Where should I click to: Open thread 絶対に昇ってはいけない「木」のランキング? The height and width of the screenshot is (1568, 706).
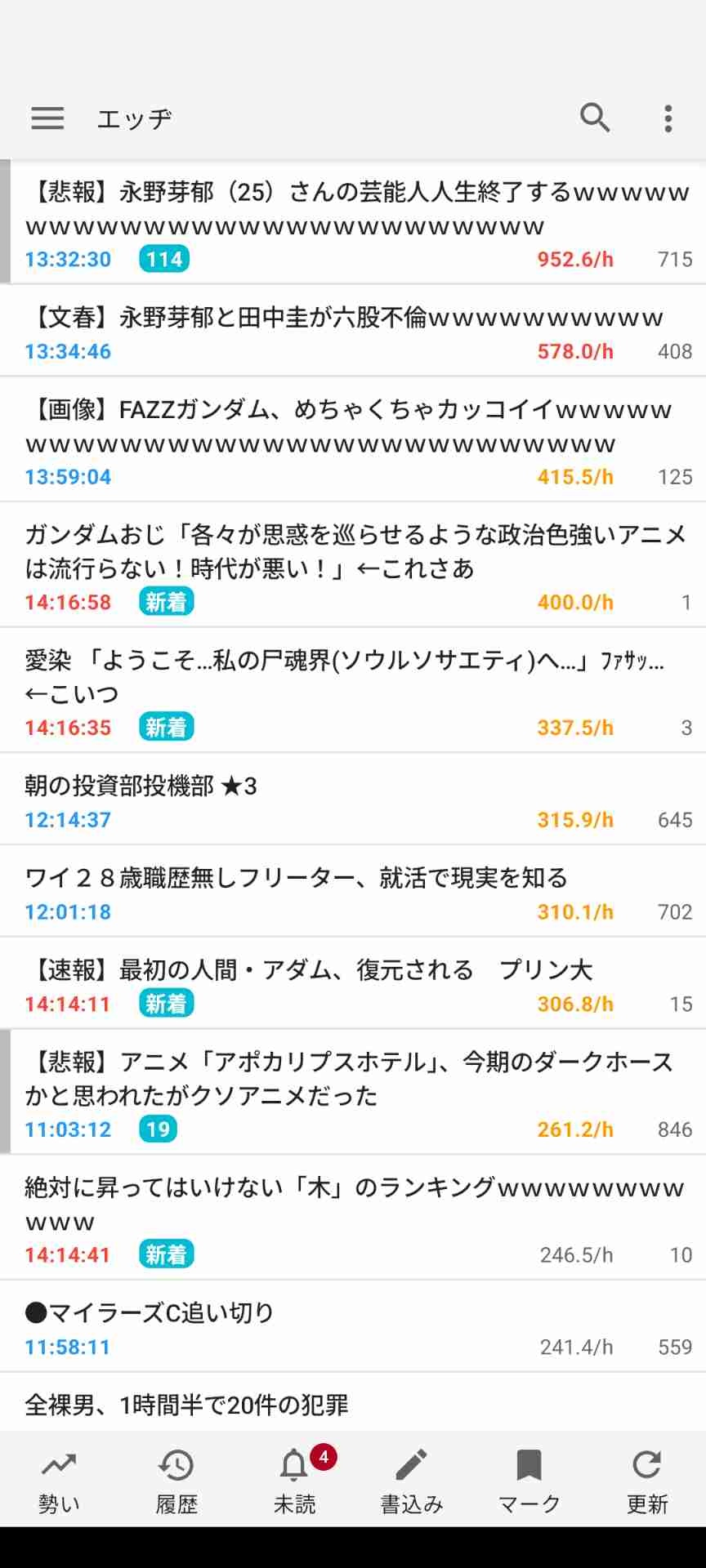coord(353,1204)
